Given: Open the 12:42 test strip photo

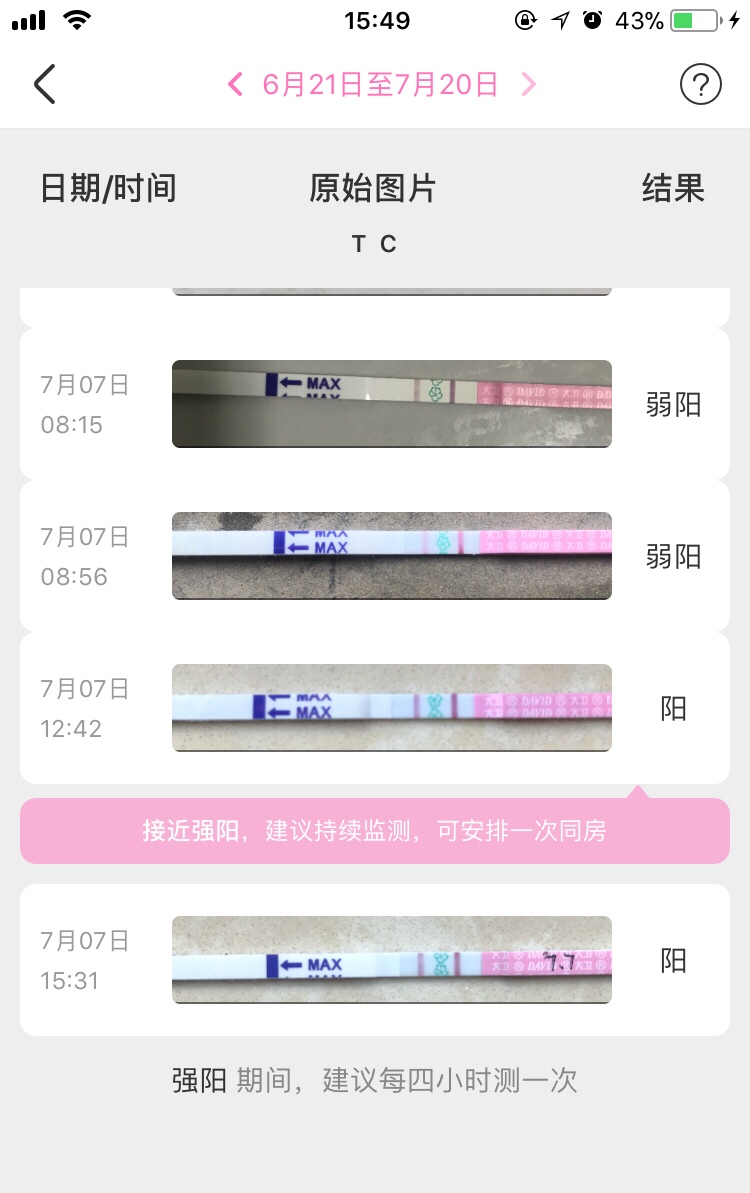Looking at the screenshot, I should (392, 707).
